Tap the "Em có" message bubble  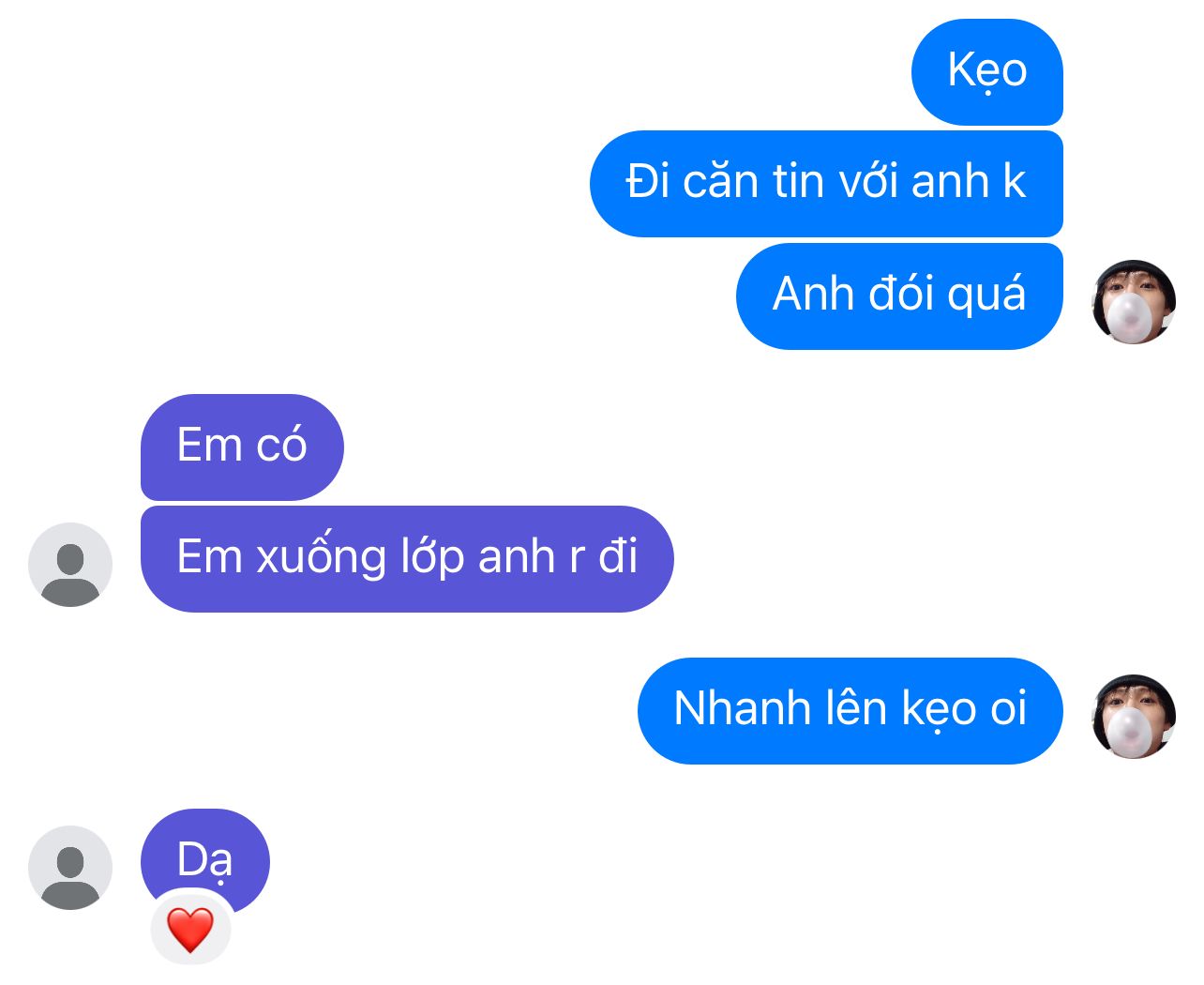242,447
